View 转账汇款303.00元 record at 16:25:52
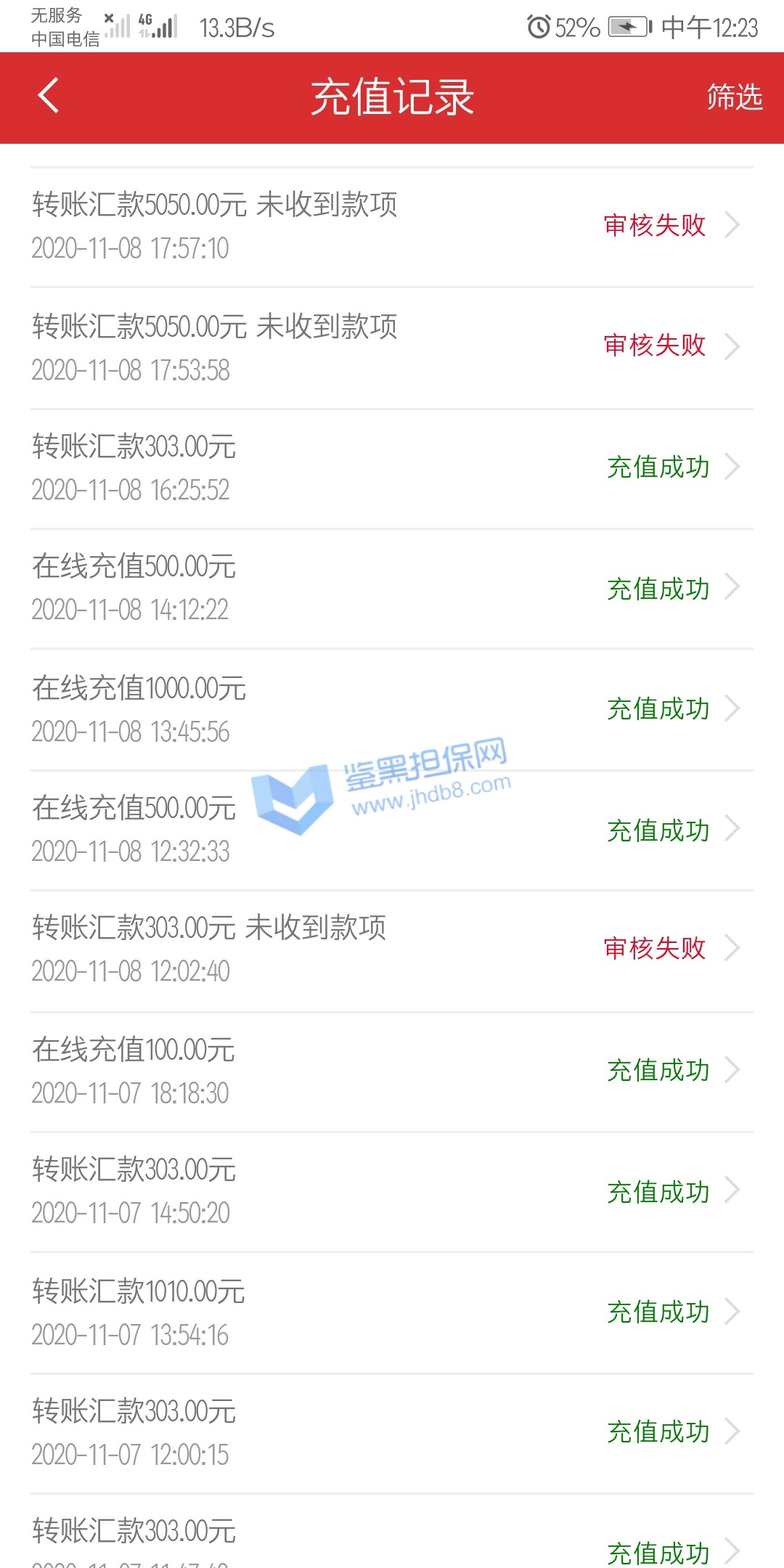This screenshot has width=784, height=1568. tap(392, 467)
